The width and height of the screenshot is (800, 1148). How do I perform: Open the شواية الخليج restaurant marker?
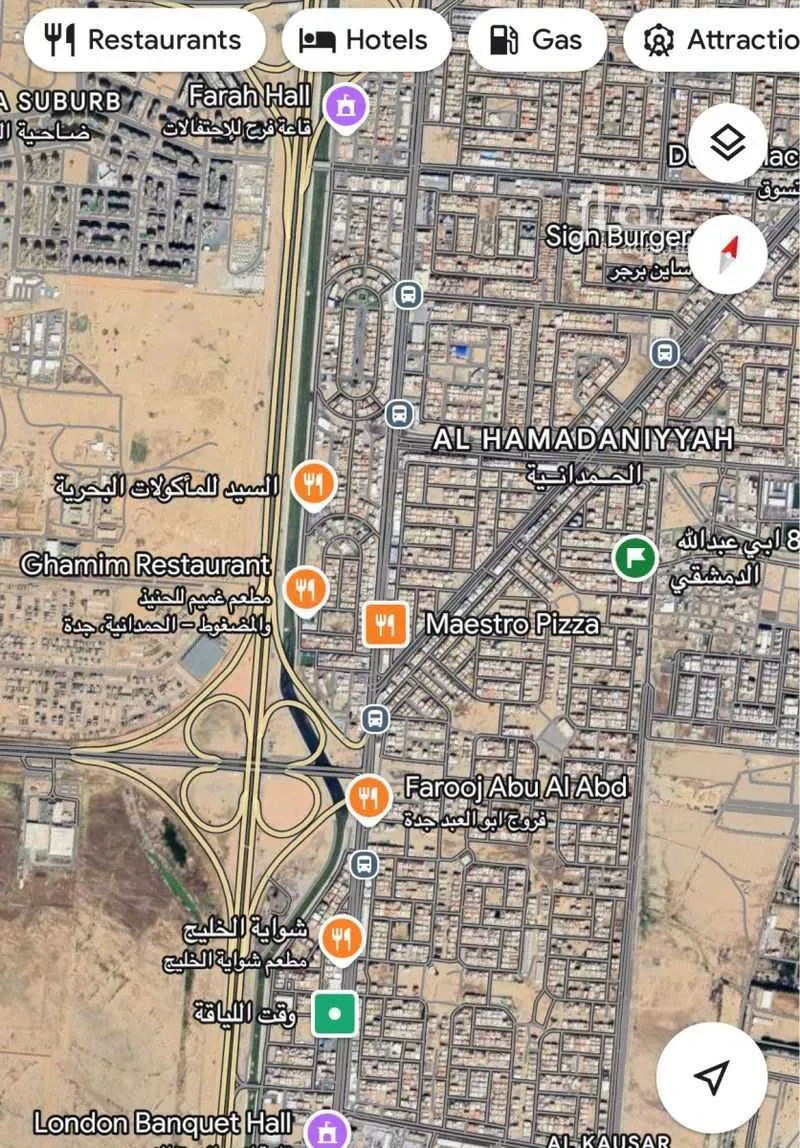pyautogui.click(x=342, y=938)
